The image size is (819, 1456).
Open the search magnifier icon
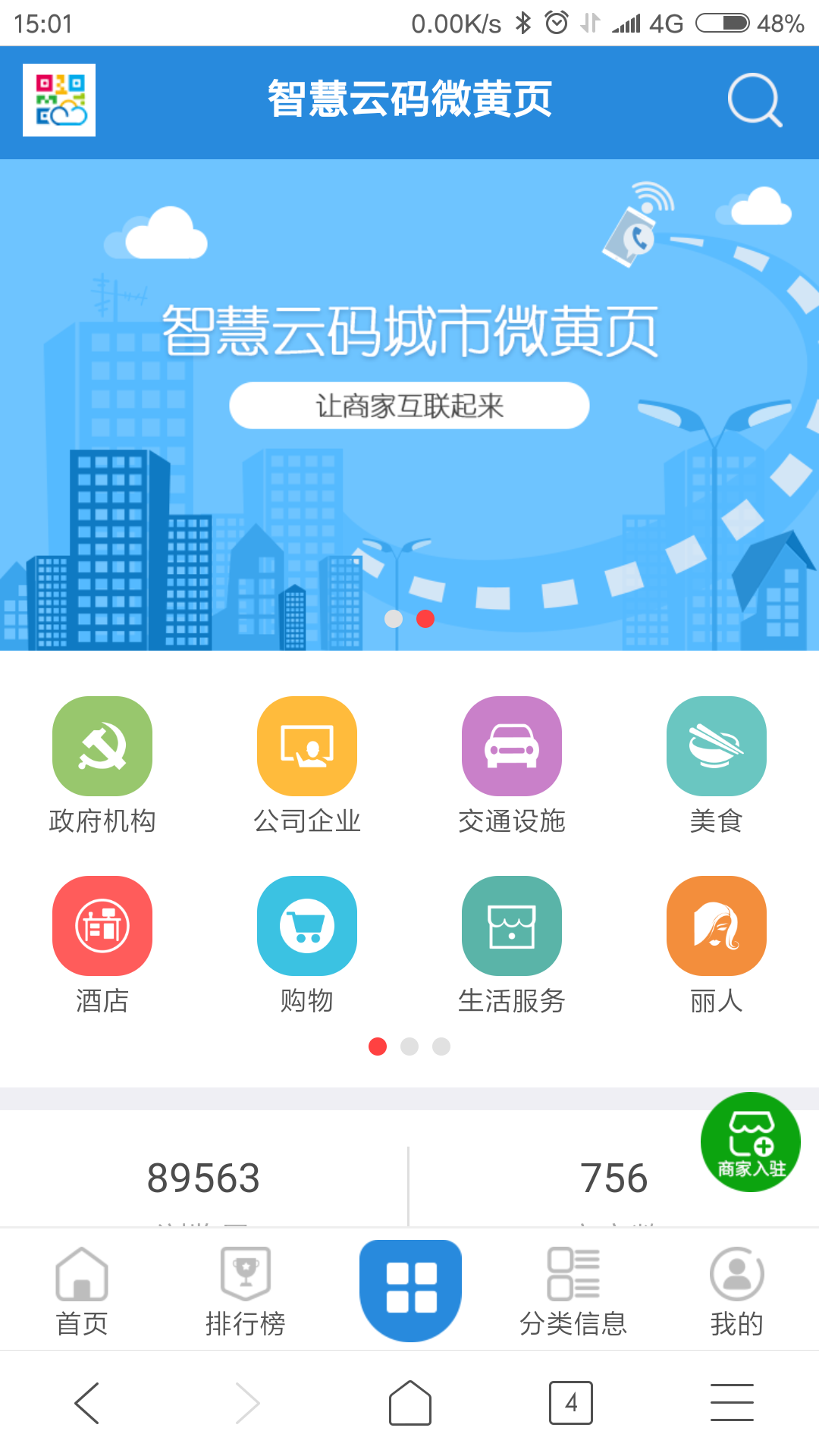(x=754, y=99)
